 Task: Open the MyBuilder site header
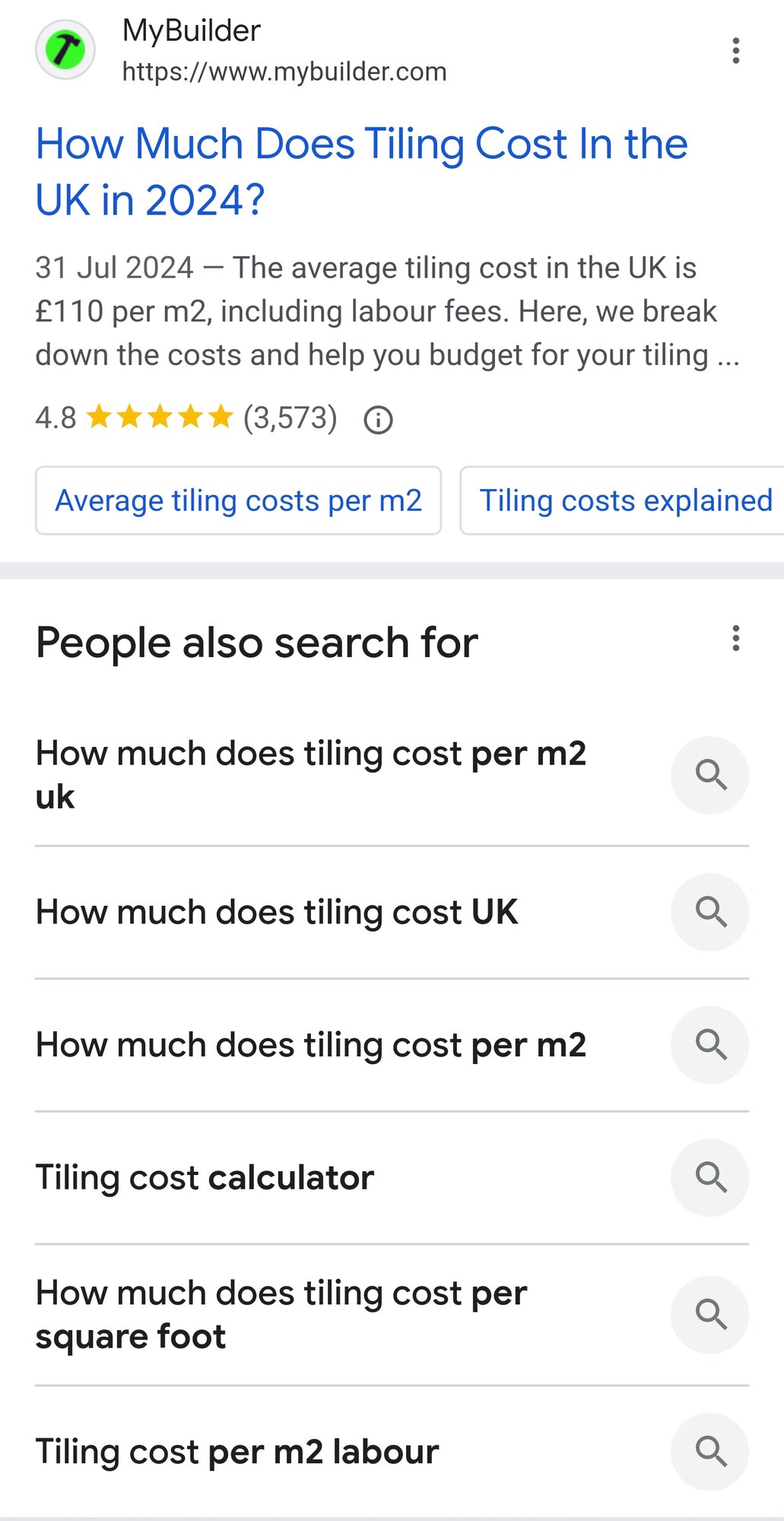[x=242, y=51]
